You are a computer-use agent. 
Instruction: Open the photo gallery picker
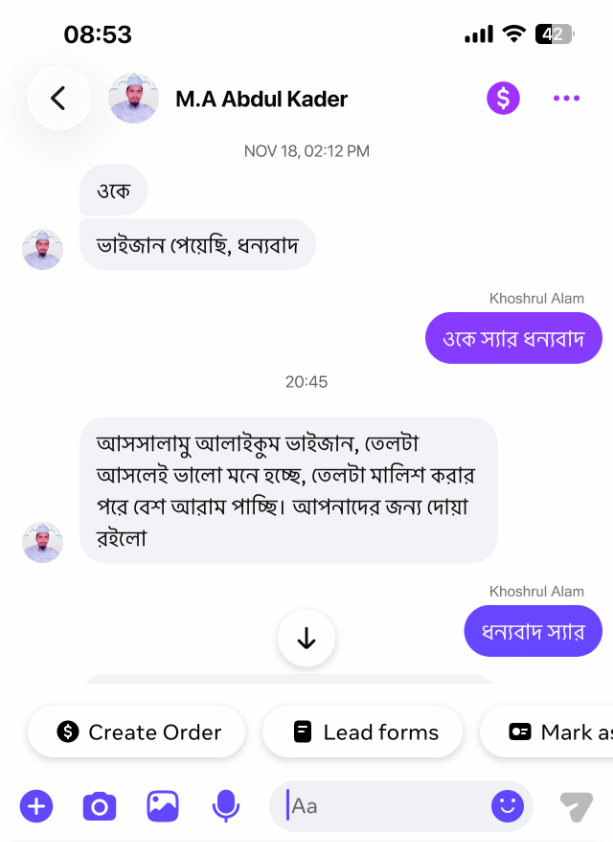point(163,805)
